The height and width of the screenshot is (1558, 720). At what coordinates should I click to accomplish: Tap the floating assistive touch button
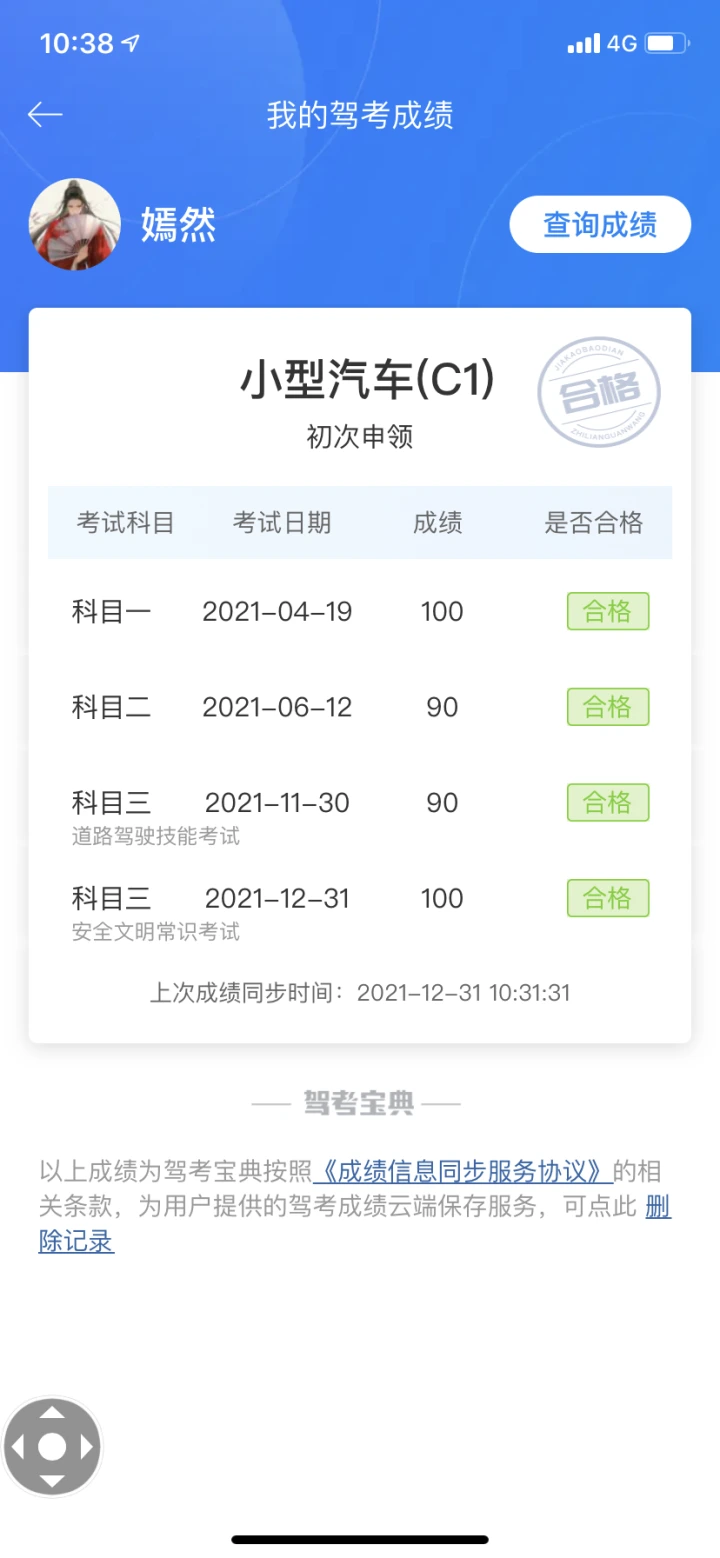pos(52,1446)
